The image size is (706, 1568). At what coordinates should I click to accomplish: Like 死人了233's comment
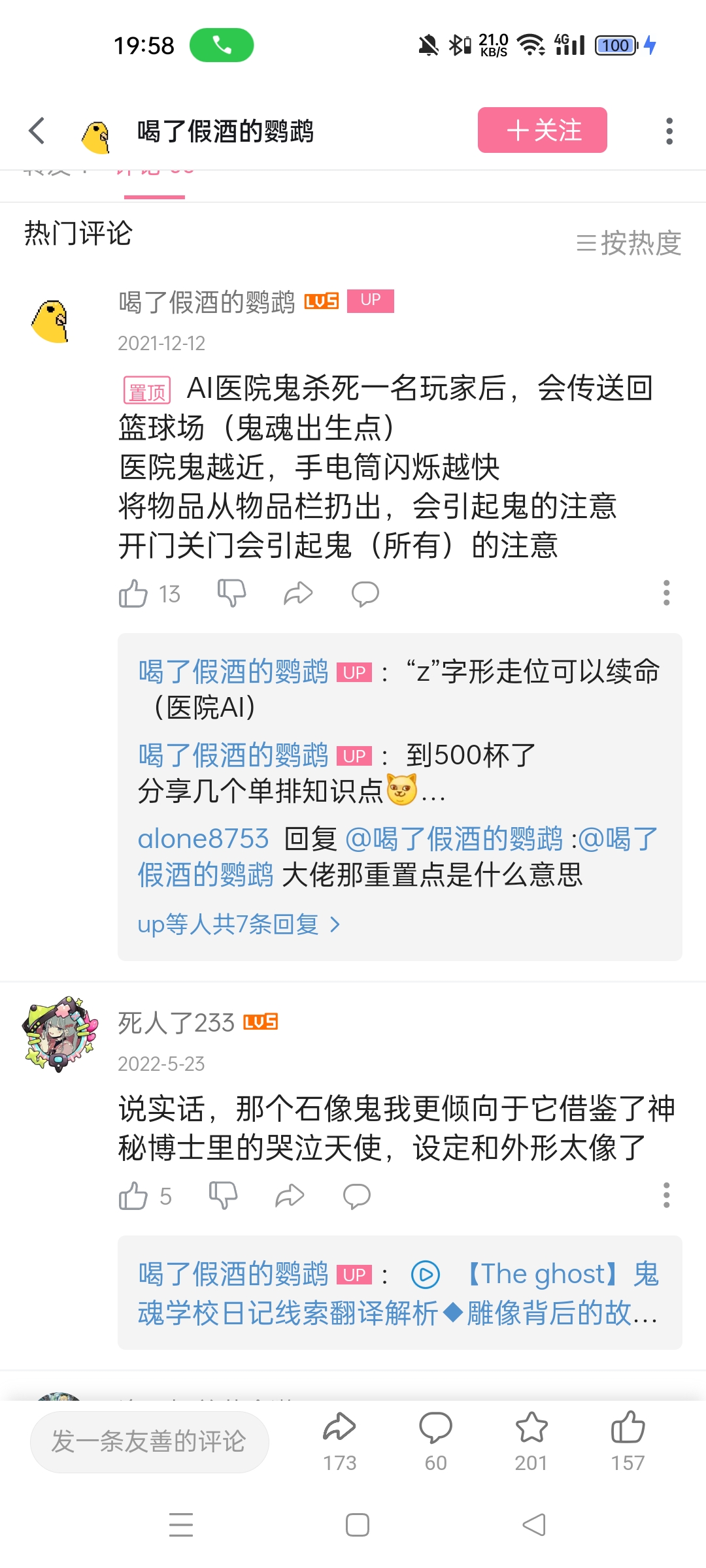pyautogui.click(x=134, y=1196)
